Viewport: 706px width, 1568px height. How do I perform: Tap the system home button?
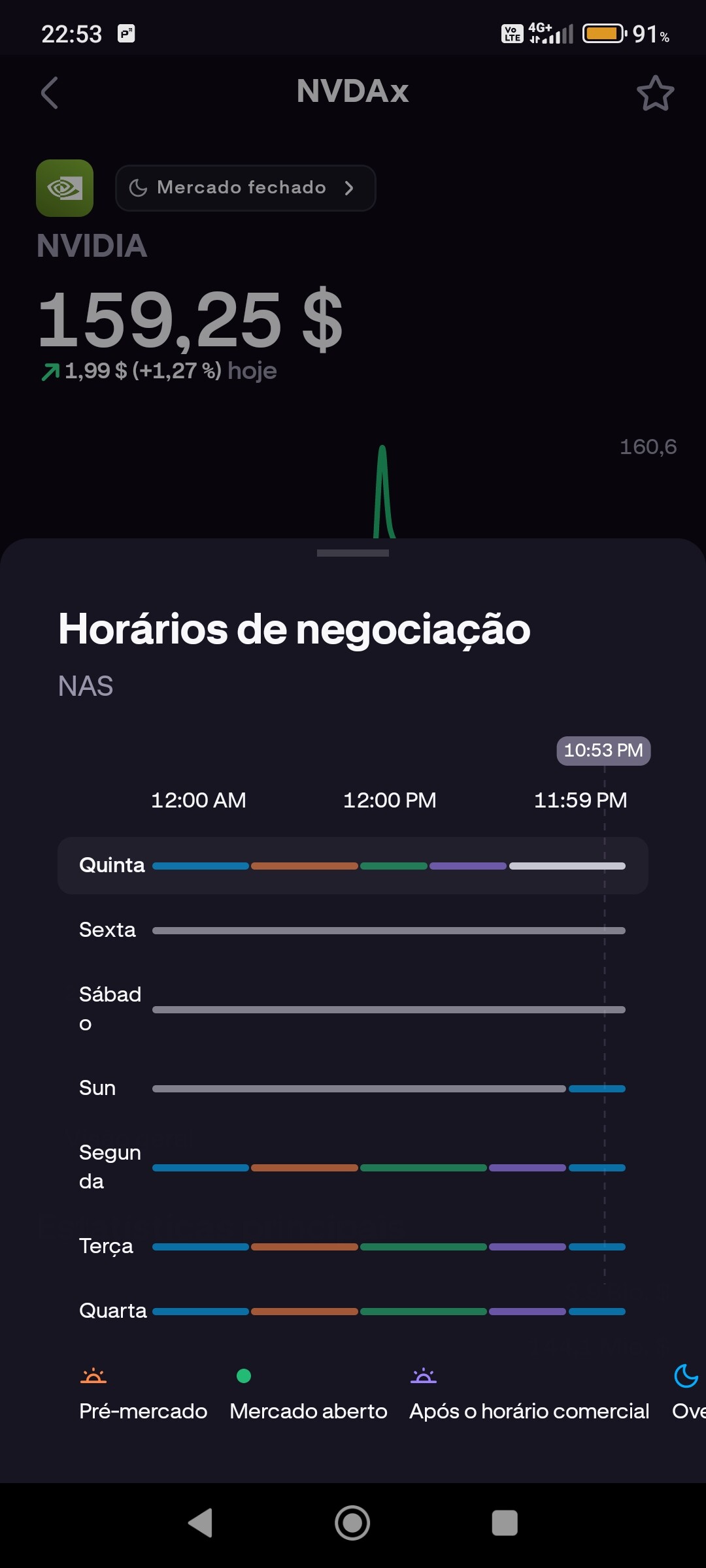(352, 1523)
